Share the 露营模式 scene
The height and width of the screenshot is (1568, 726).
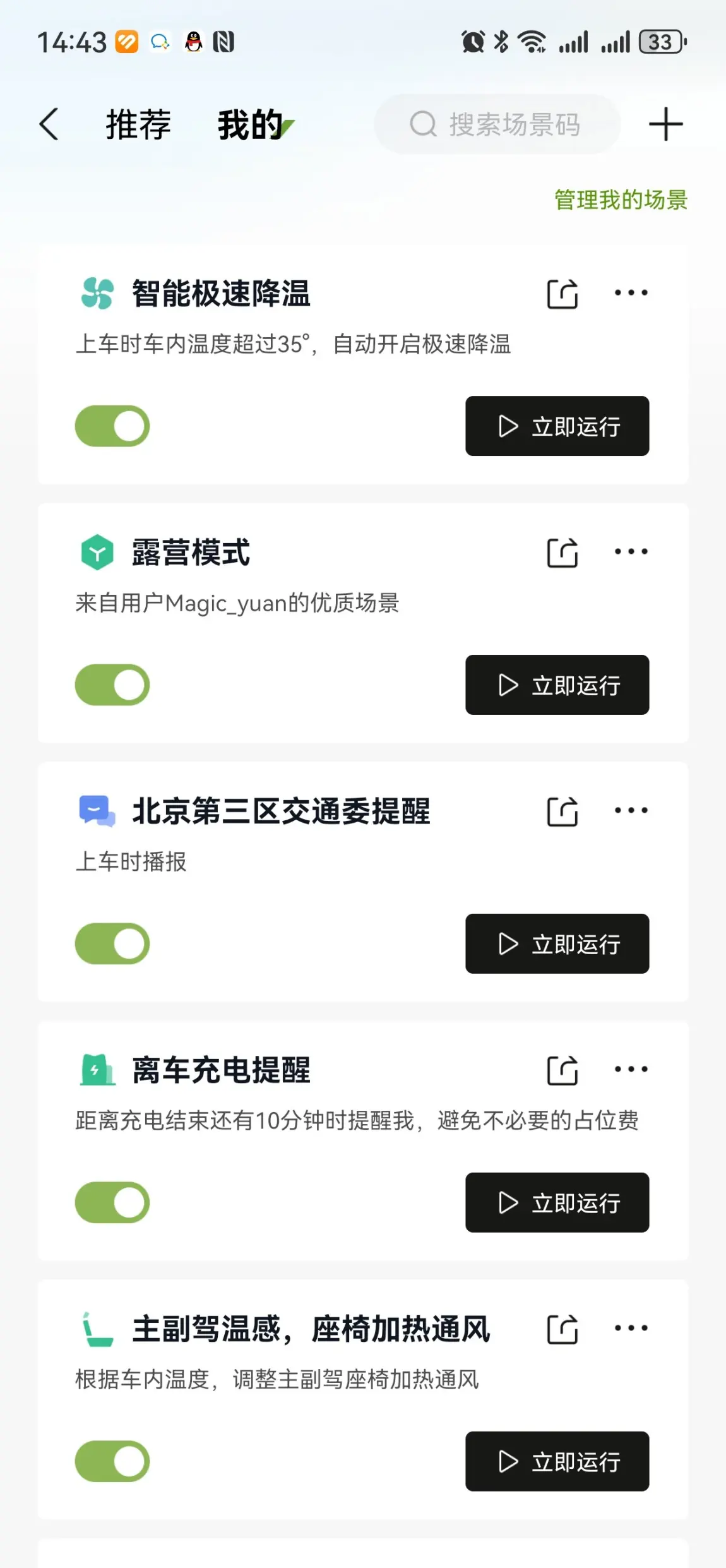[562, 553]
